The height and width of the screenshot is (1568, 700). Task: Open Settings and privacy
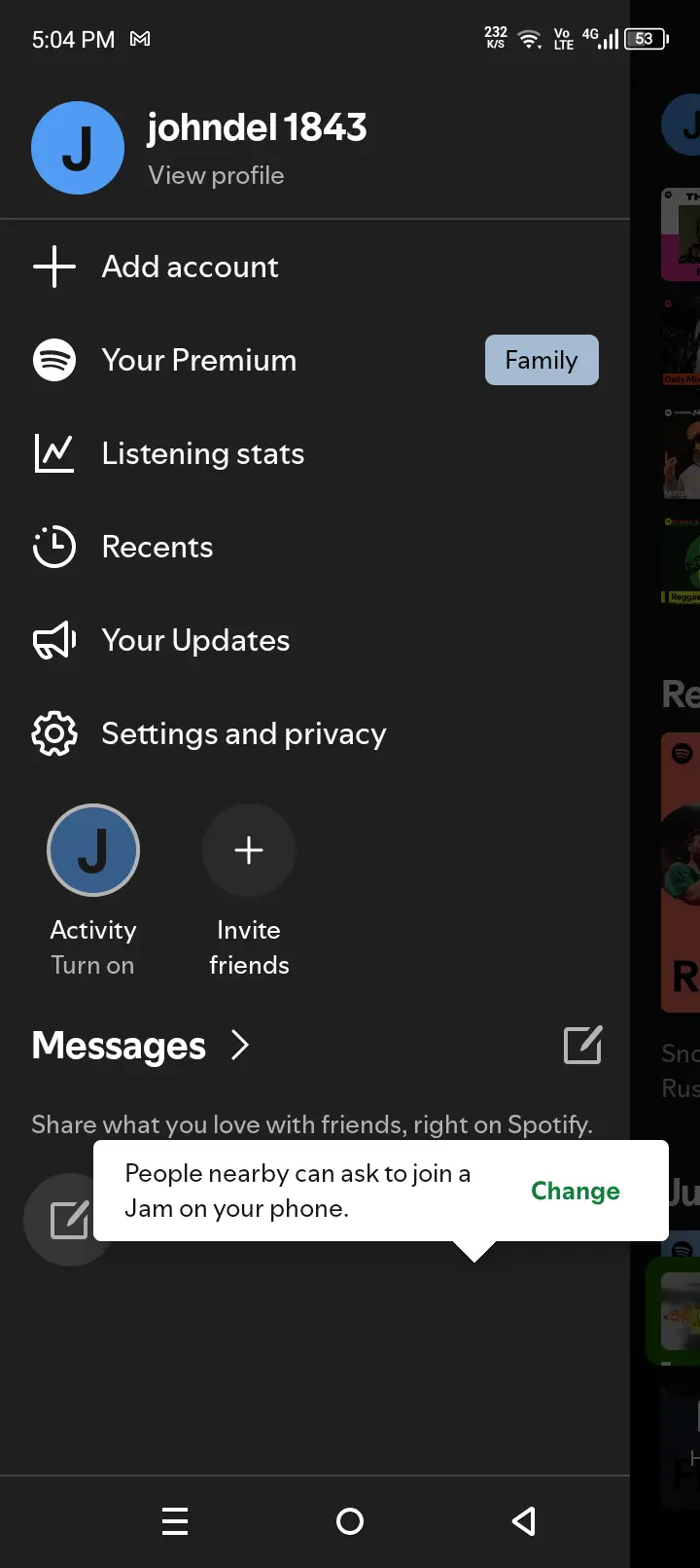(315, 733)
